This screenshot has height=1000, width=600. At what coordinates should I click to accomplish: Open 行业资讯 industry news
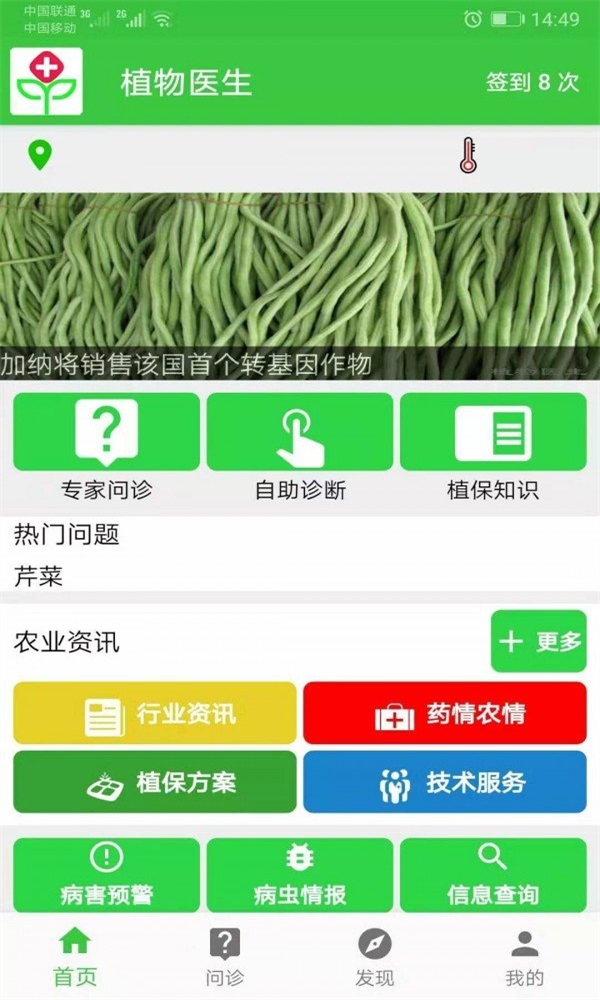click(x=155, y=714)
